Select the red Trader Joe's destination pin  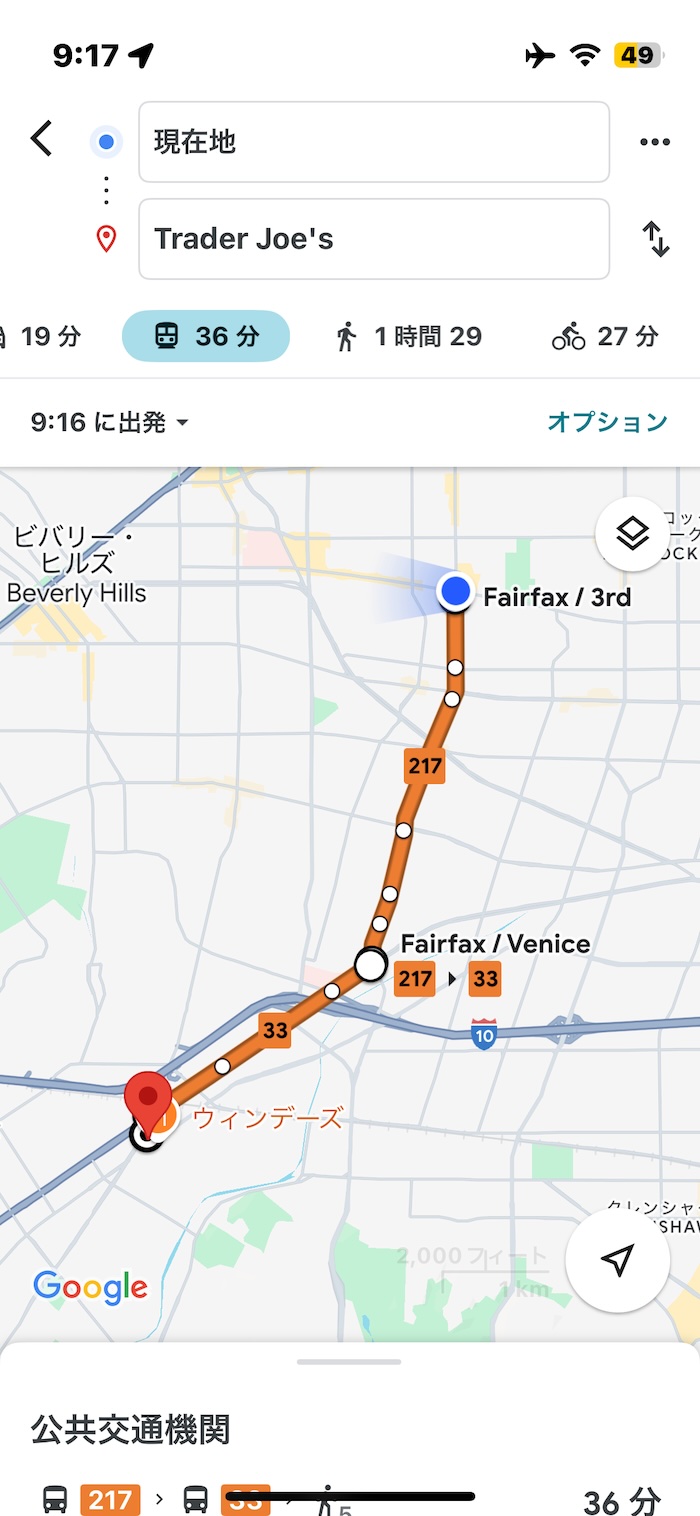point(148,1100)
